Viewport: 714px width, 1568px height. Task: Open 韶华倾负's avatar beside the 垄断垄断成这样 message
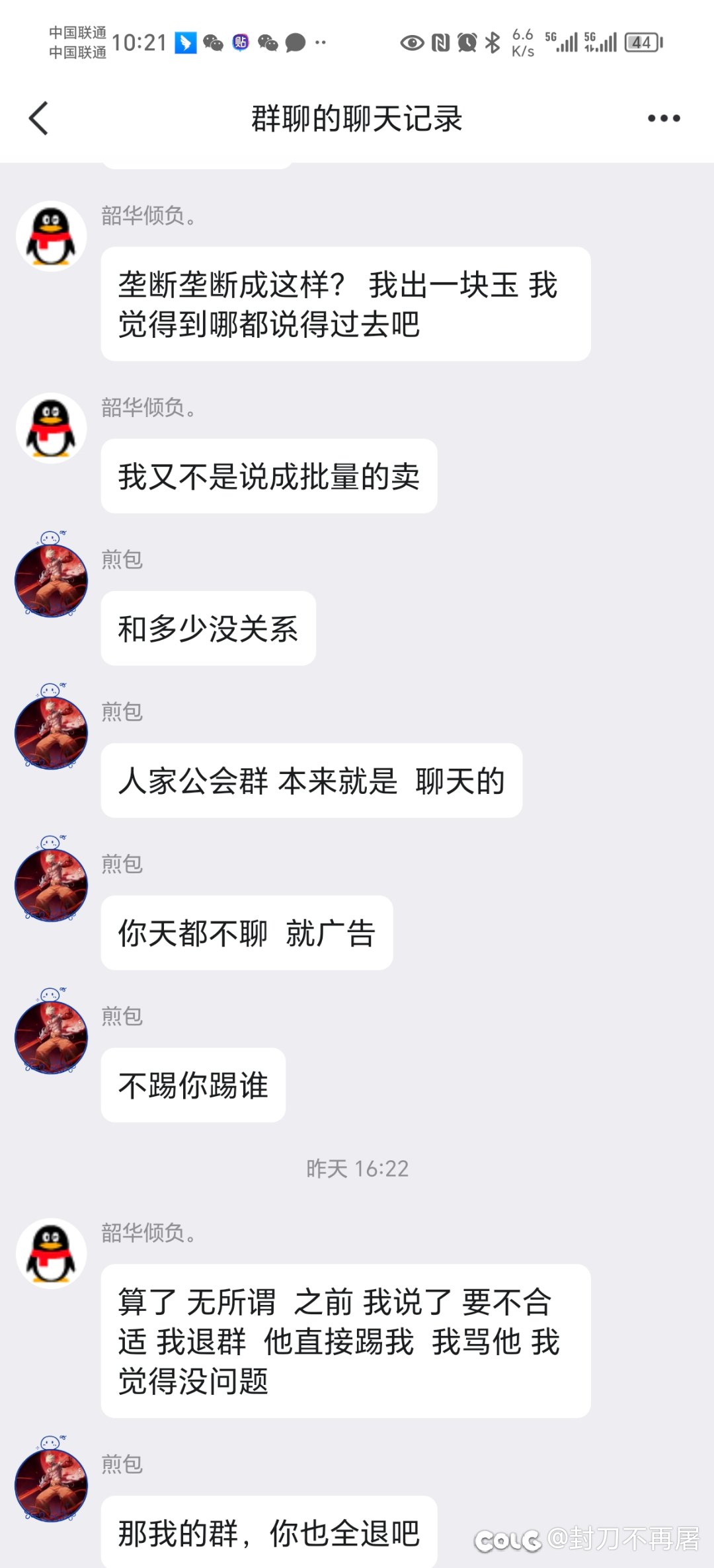pos(52,236)
